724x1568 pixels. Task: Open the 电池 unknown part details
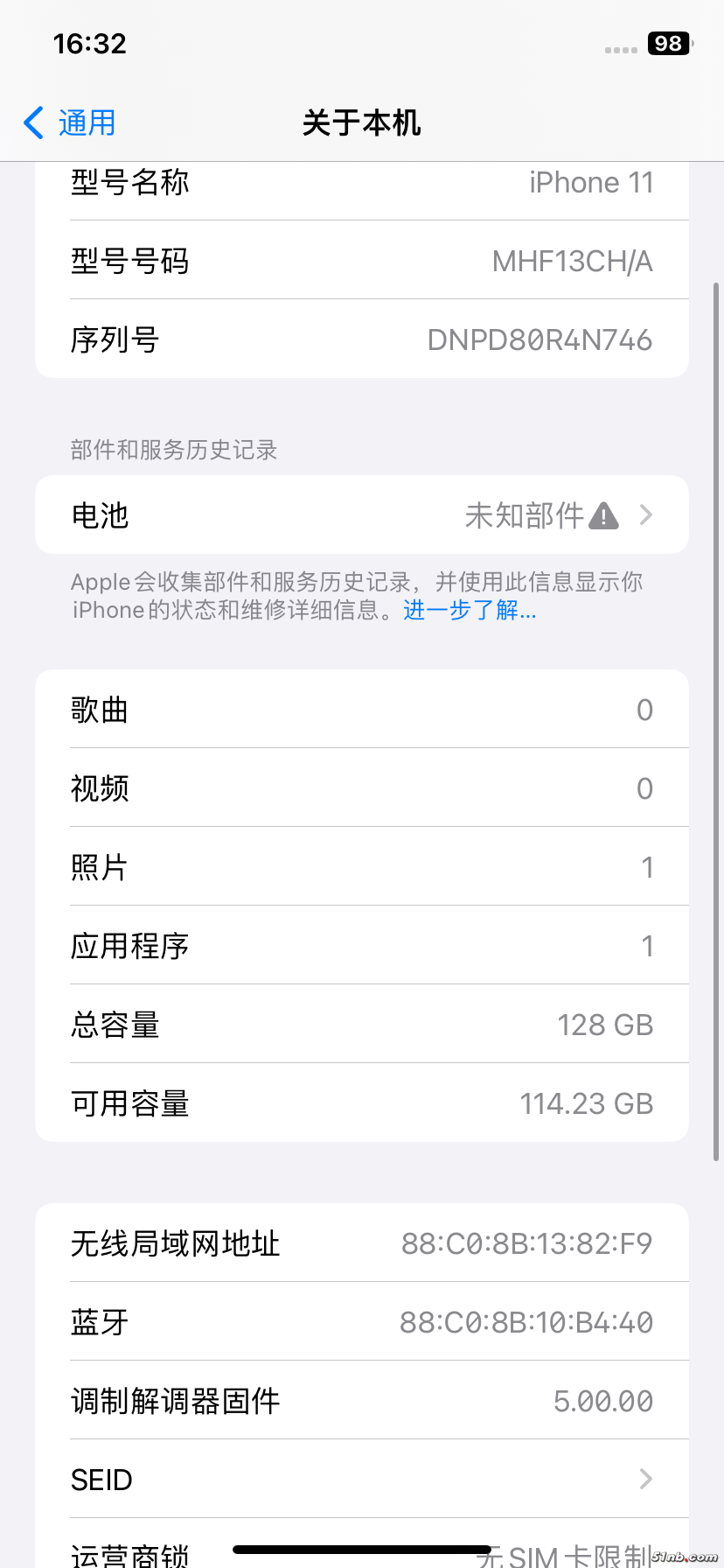point(362,515)
